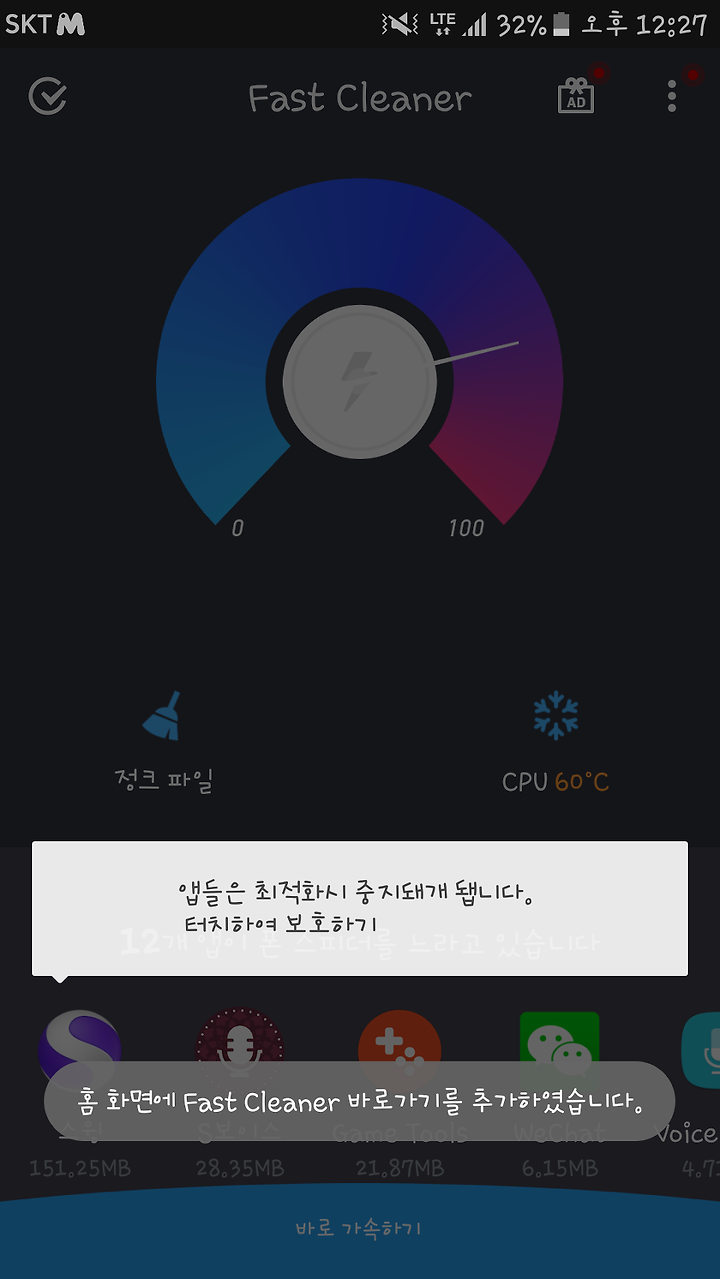Tap the checkmark circle icon
Image resolution: width=720 pixels, height=1279 pixels.
[48, 97]
